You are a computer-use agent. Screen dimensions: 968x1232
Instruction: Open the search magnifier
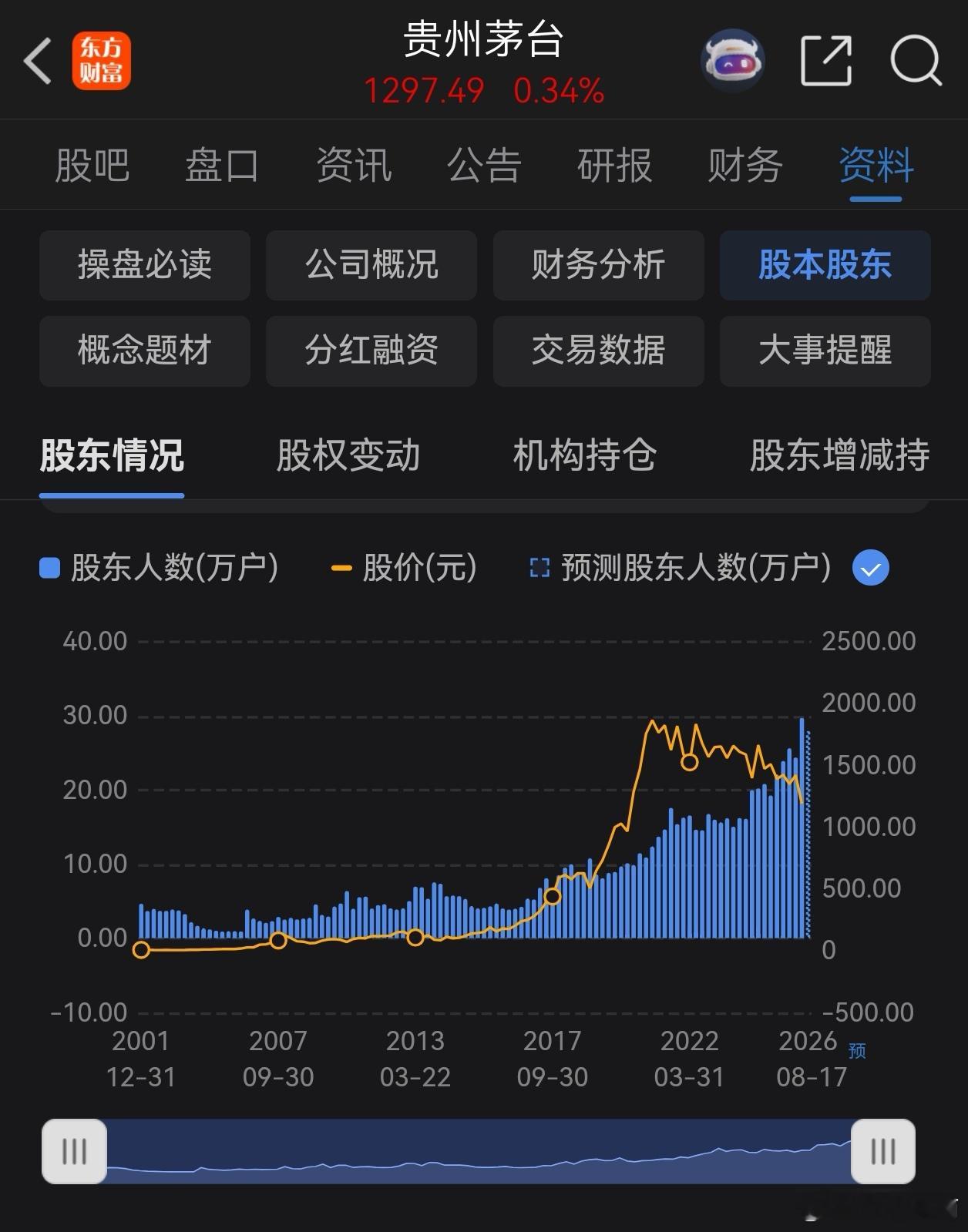(x=916, y=61)
